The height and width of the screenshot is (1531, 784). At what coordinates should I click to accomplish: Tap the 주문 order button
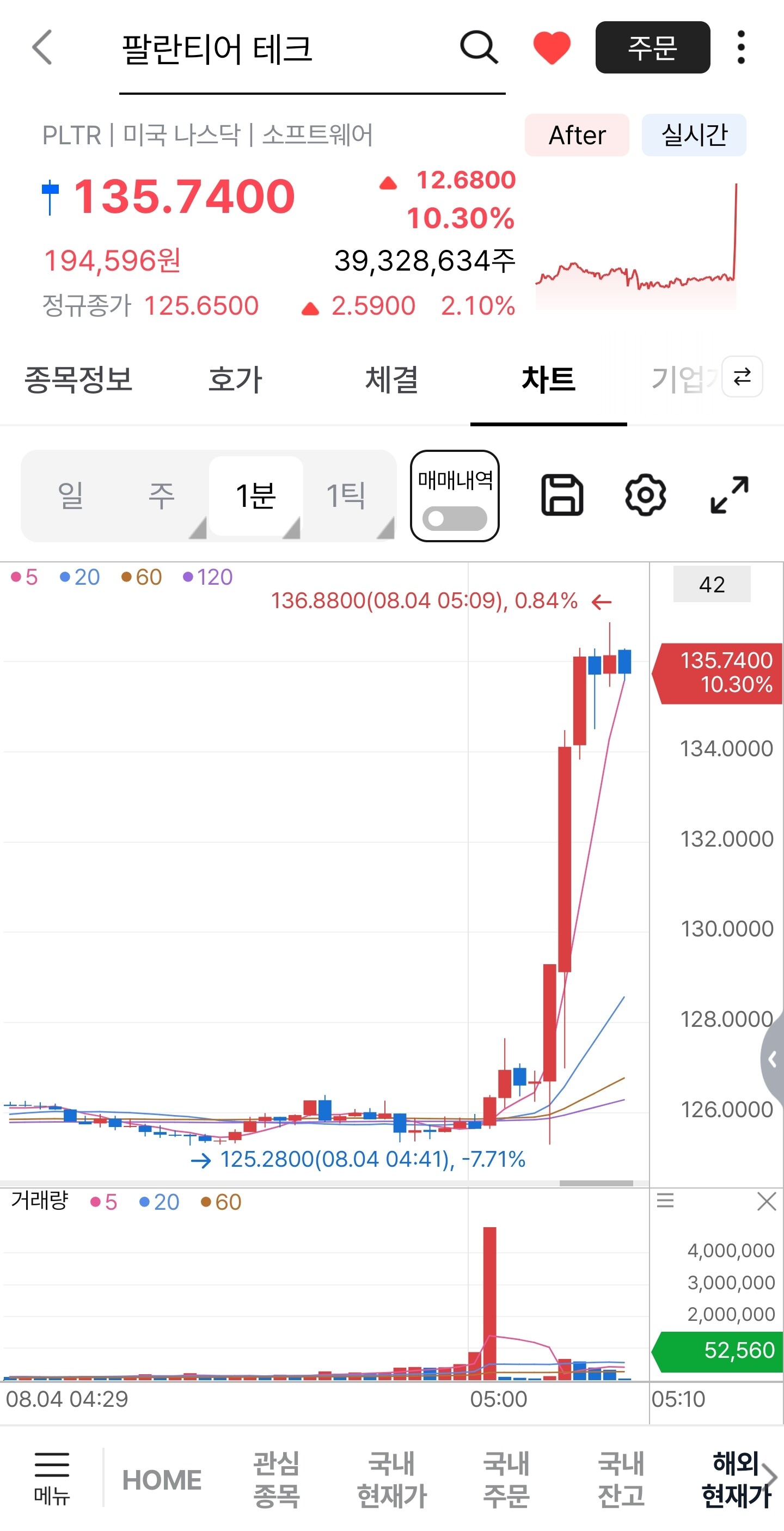tap(653, 47)
